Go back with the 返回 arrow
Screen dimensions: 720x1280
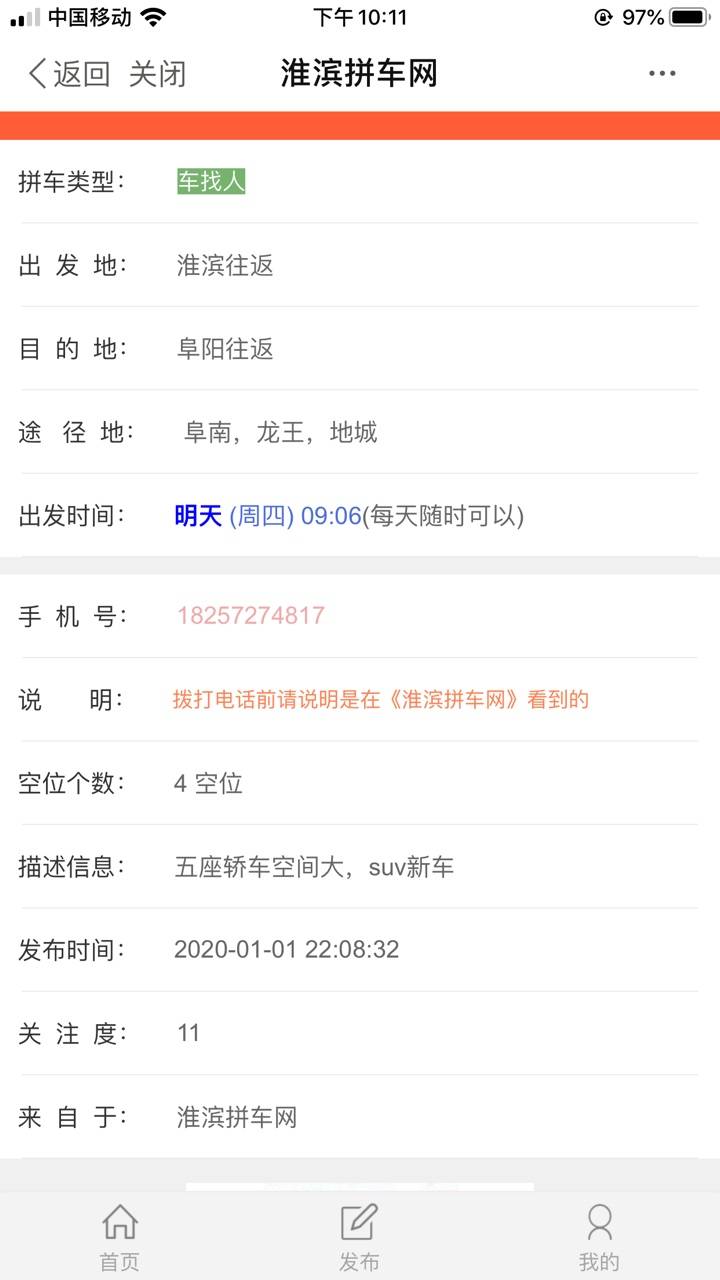click(68, 74)
